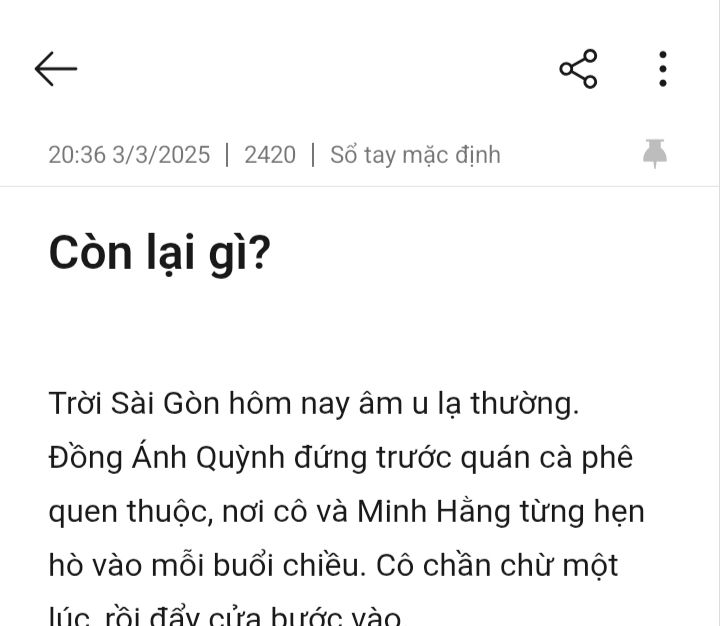Change notebook "Sổ tay mặc định"
Image resolution: width=720 pixels, height=626 pixels.
pos(415,155)
